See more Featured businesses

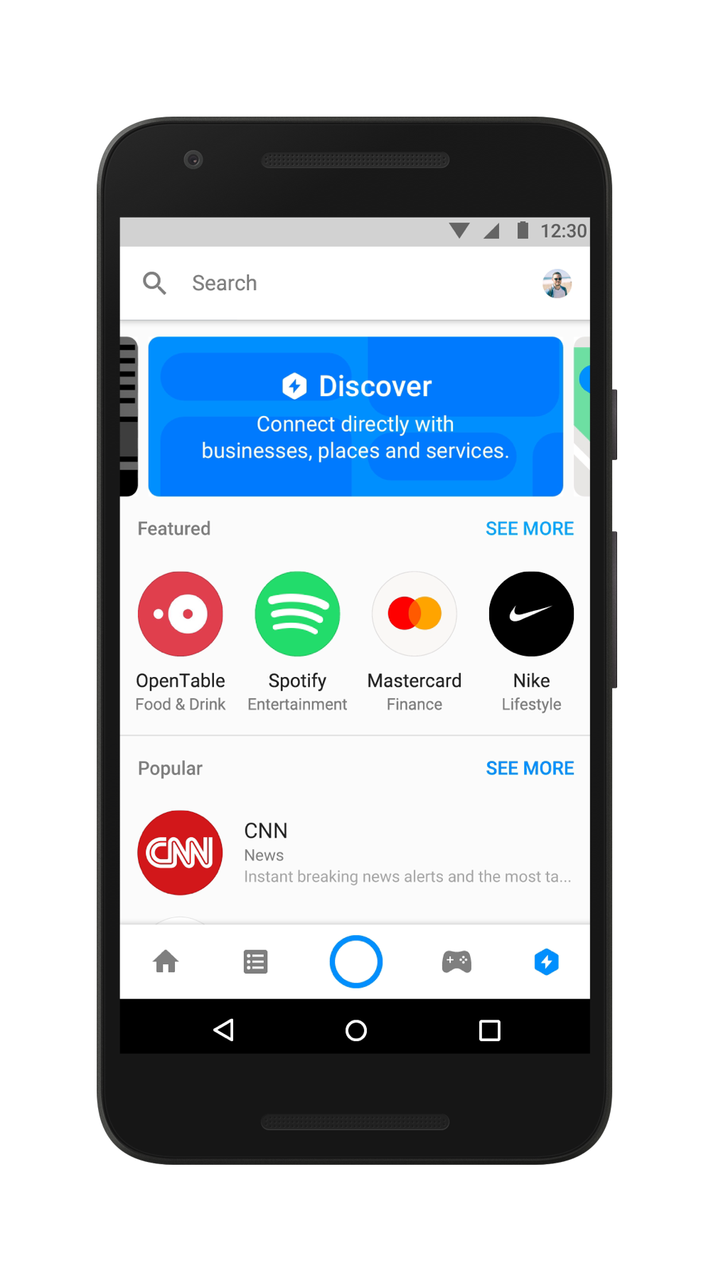click(x=529, y=529)
